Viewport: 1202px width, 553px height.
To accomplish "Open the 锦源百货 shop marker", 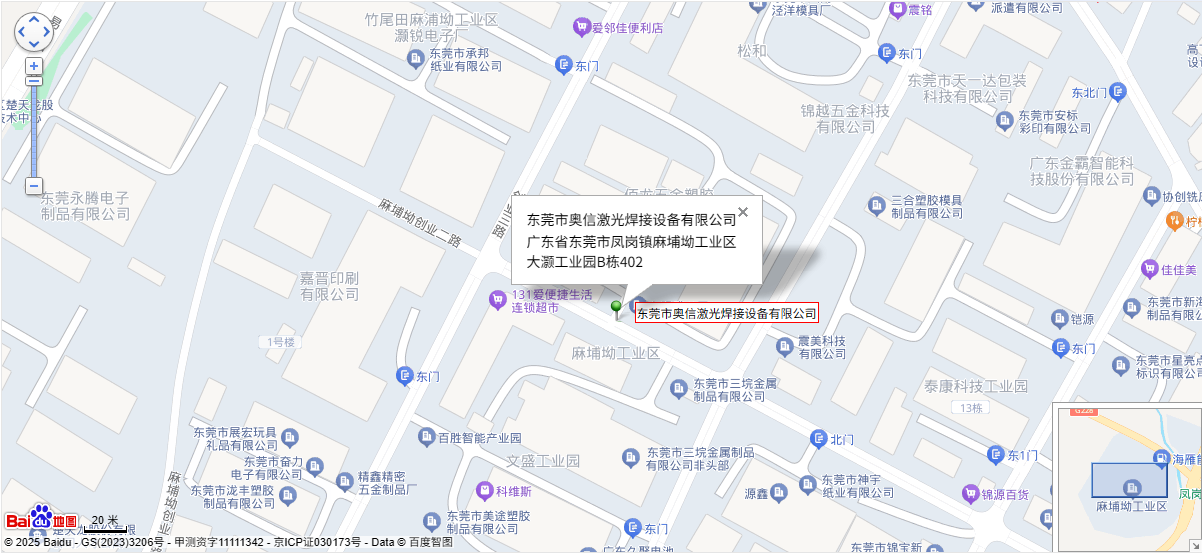I will pos(969,494).
